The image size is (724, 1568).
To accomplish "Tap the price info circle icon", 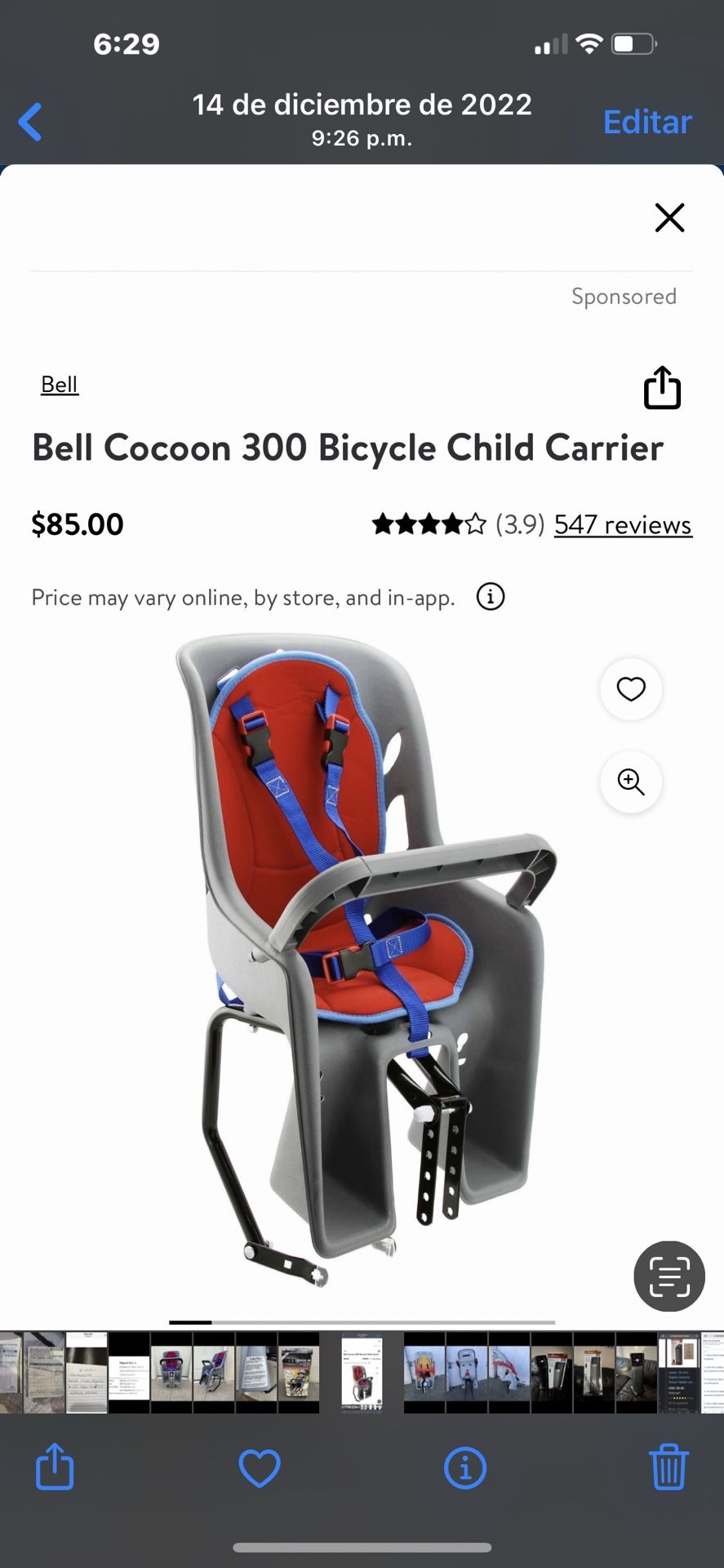I will [x=489, y=596].
